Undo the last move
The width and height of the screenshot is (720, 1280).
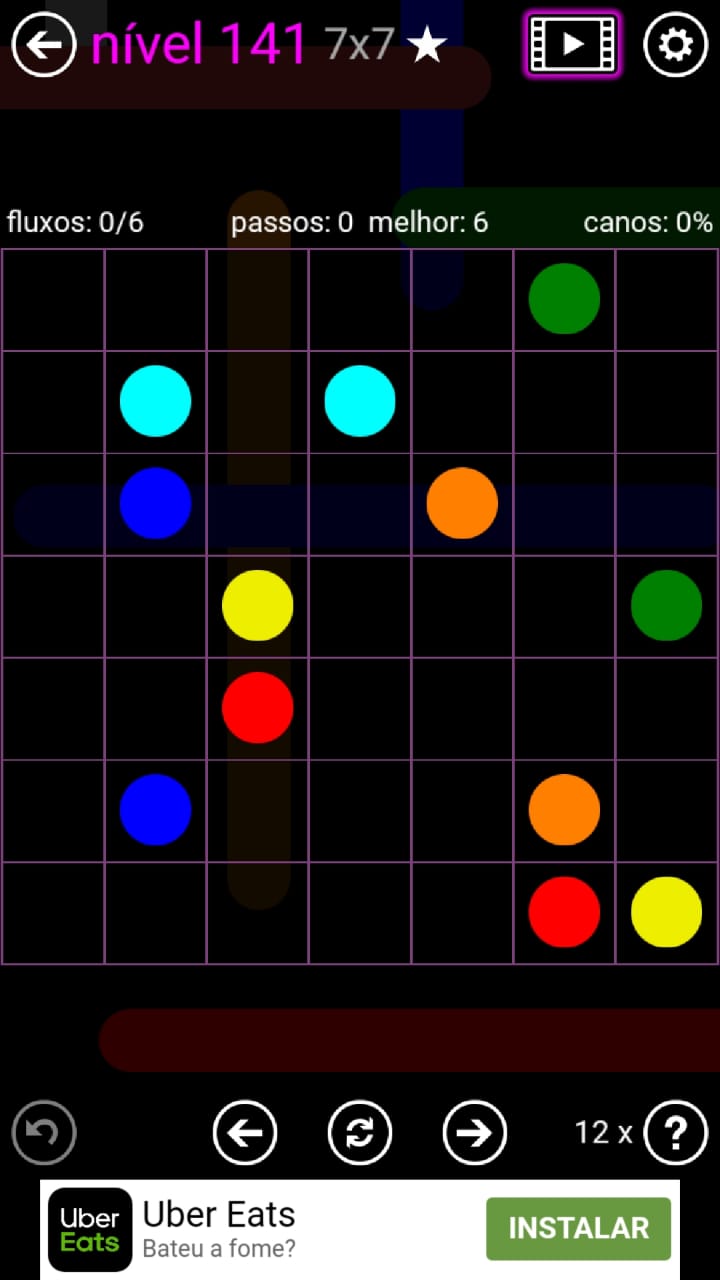click(44, 1133)
